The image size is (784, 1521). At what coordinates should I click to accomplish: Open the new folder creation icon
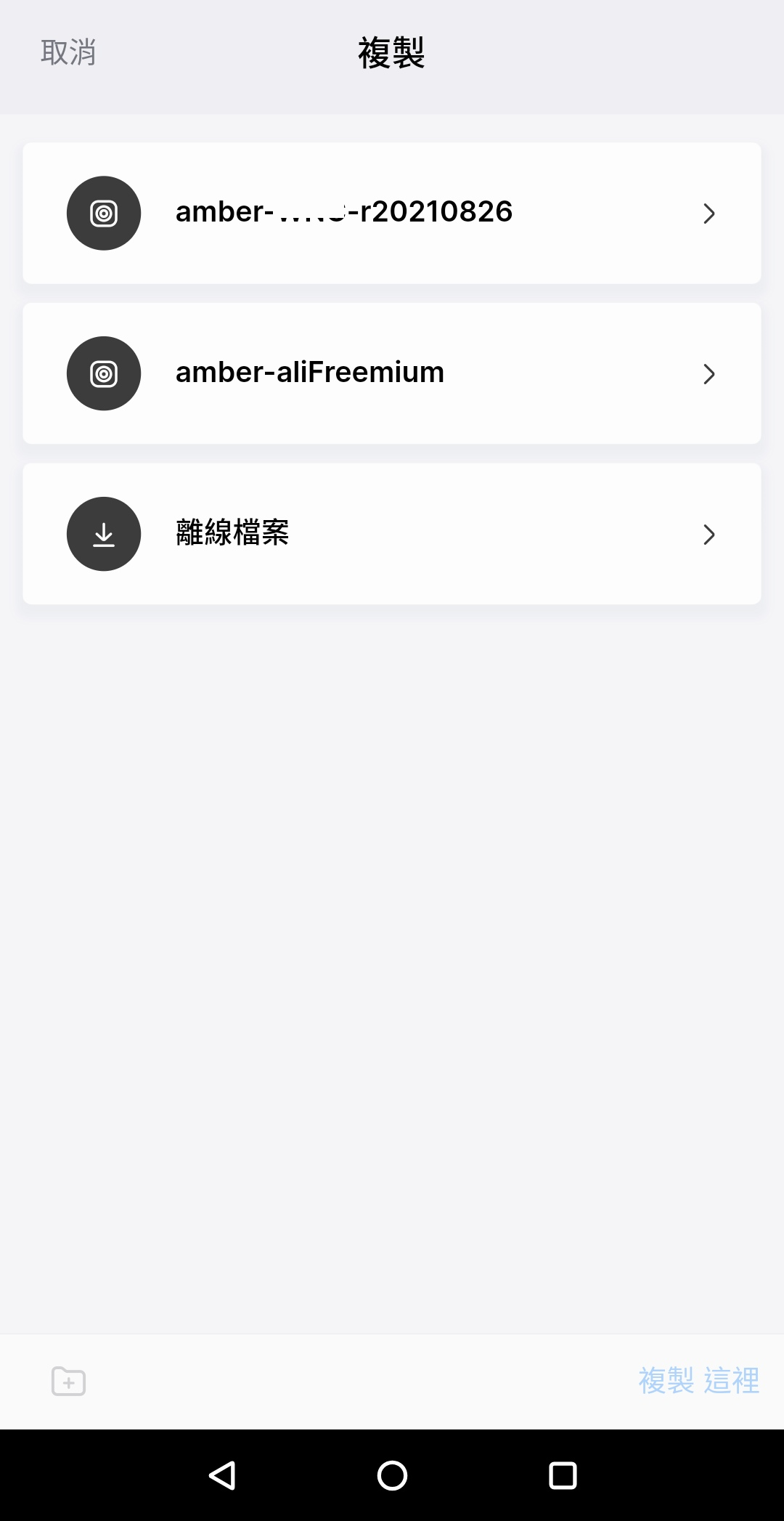pyautogui.click(x=68, y=1381)
